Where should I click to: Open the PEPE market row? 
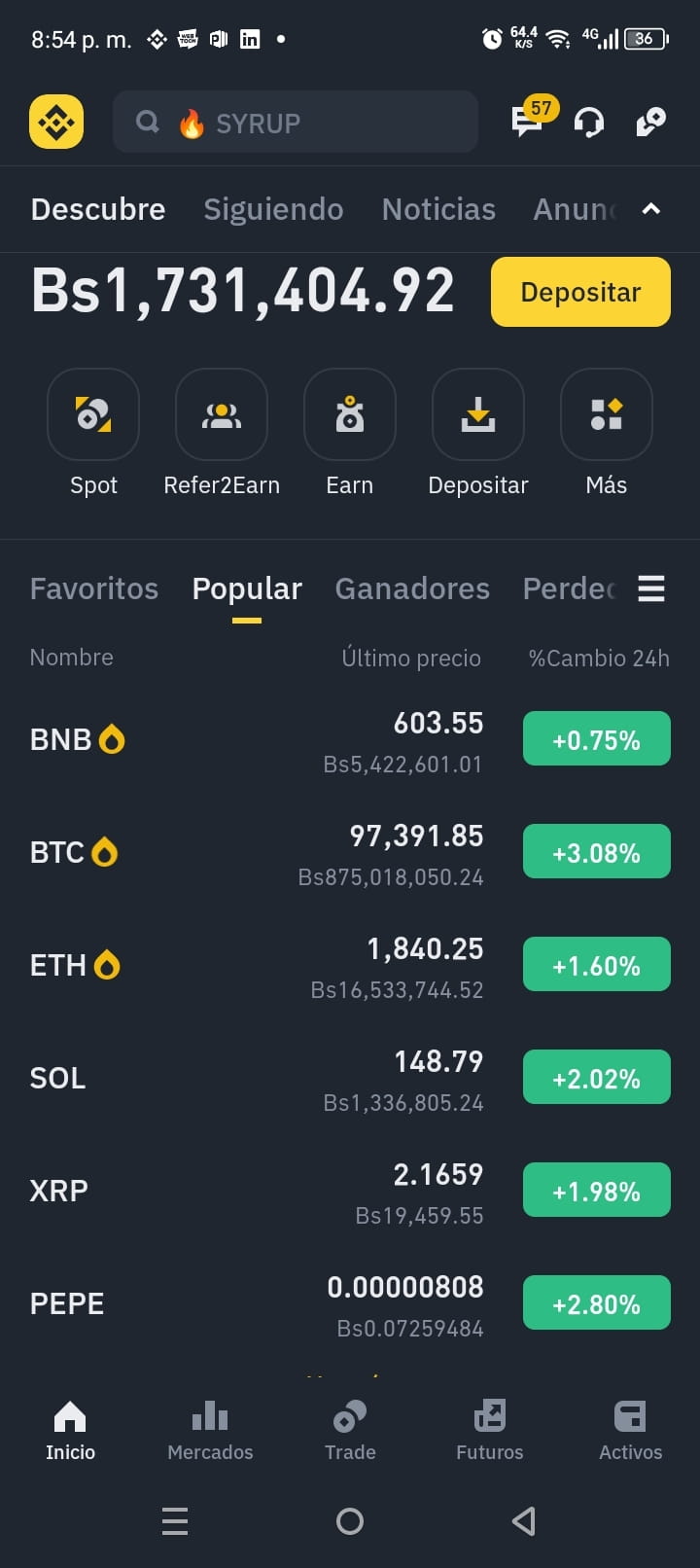350,1305
